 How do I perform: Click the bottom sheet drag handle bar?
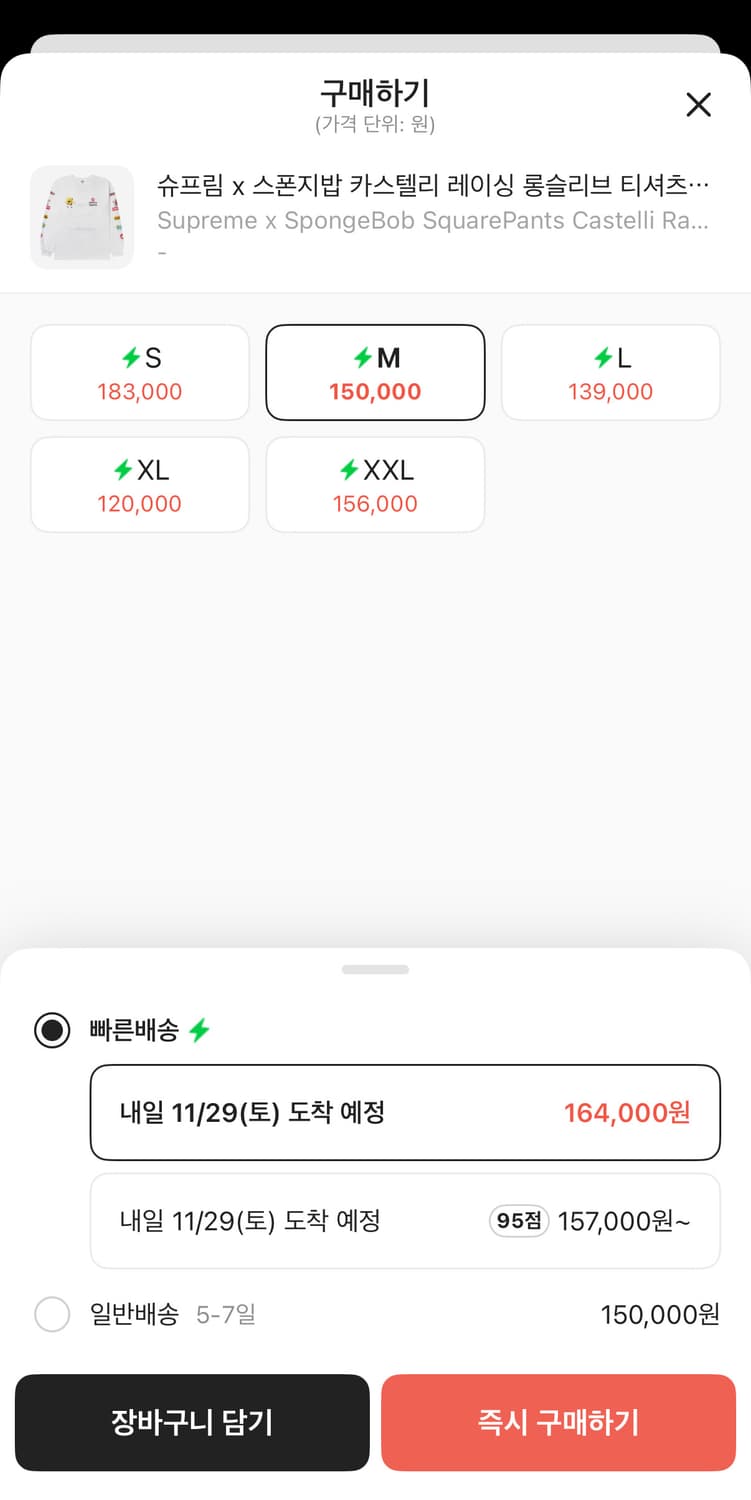pos(375,968)
